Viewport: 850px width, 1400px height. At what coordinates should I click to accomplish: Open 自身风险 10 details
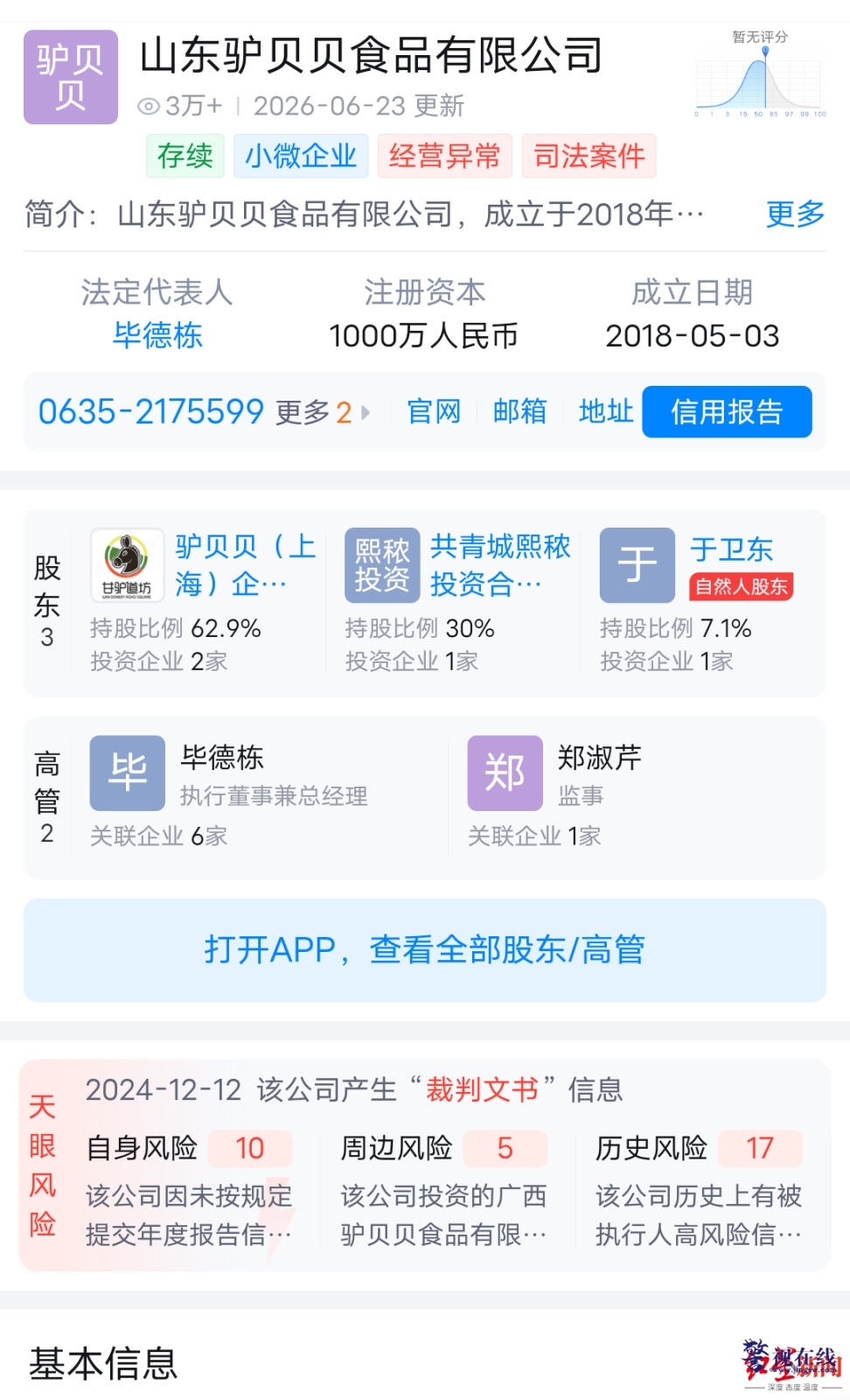pos(190,1190)
